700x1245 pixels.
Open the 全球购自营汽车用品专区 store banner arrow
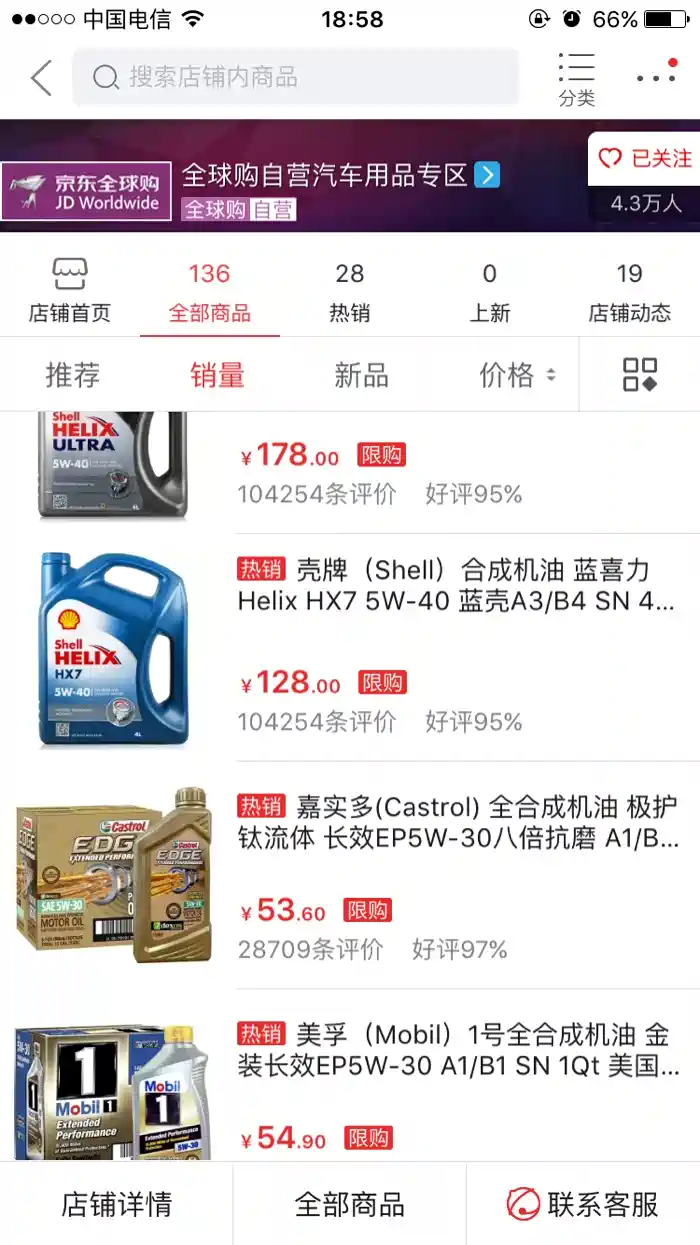tap(487, 176)
